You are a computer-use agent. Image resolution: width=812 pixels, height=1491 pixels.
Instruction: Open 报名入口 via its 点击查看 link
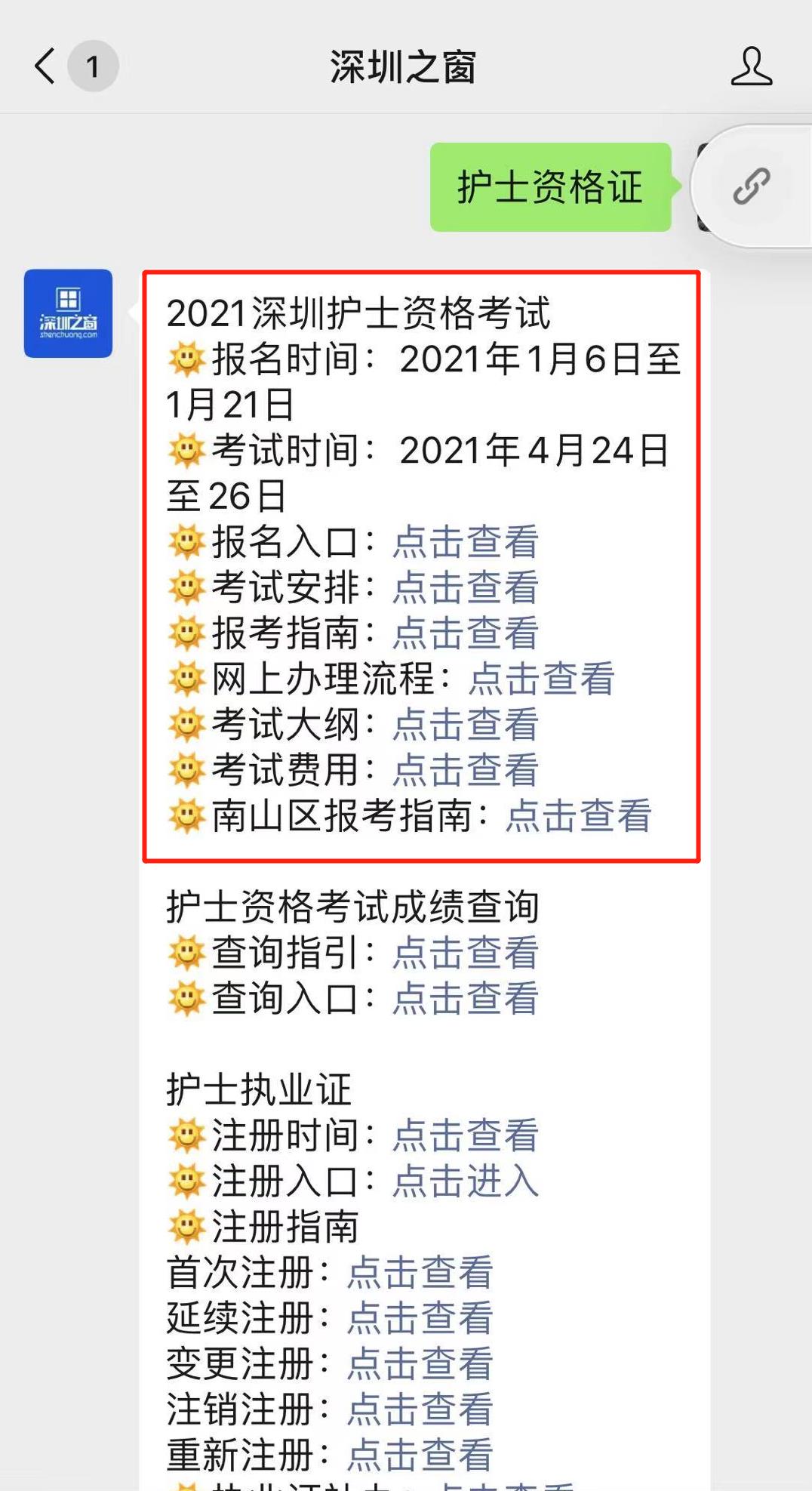click(x=466, y=542)
